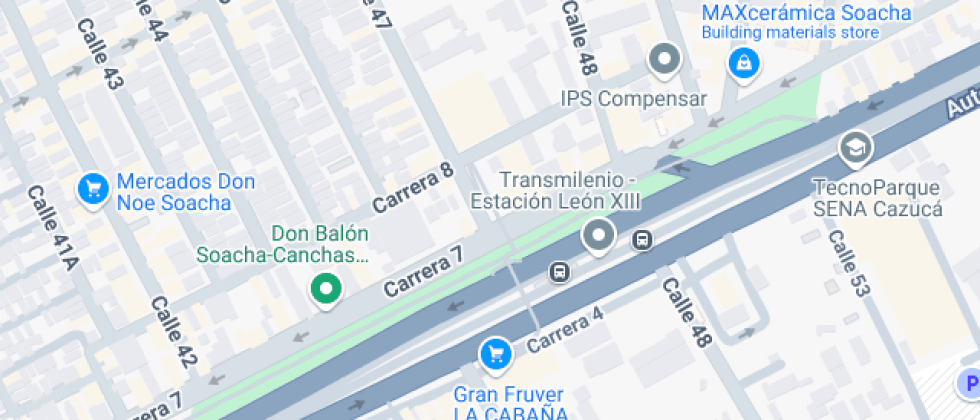980x420 pixels.
Task: Tap the Gran Fruver La Cabaña pin
Action: click(x=495, y=352)
